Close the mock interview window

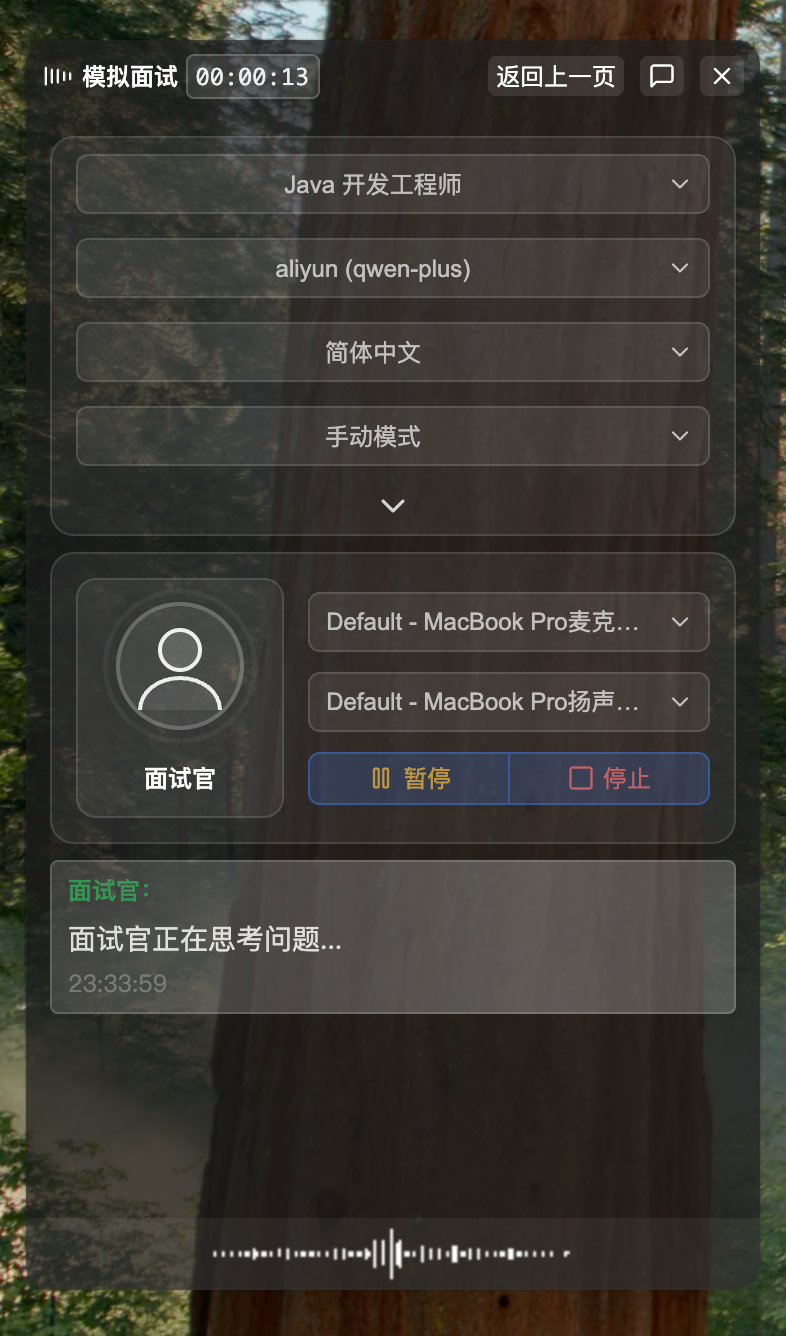click(x=722, y=77)
